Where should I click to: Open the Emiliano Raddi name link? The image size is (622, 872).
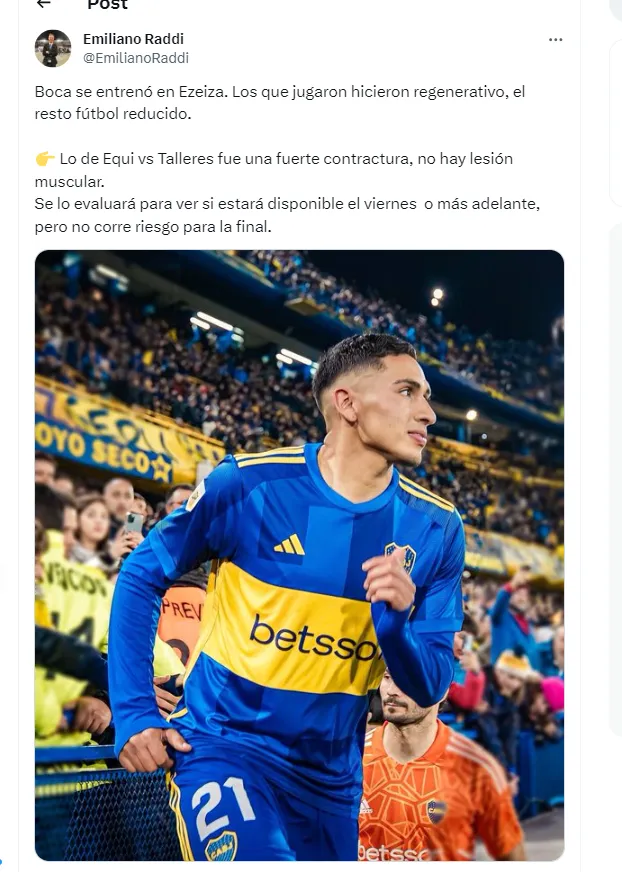pos(133,39)
